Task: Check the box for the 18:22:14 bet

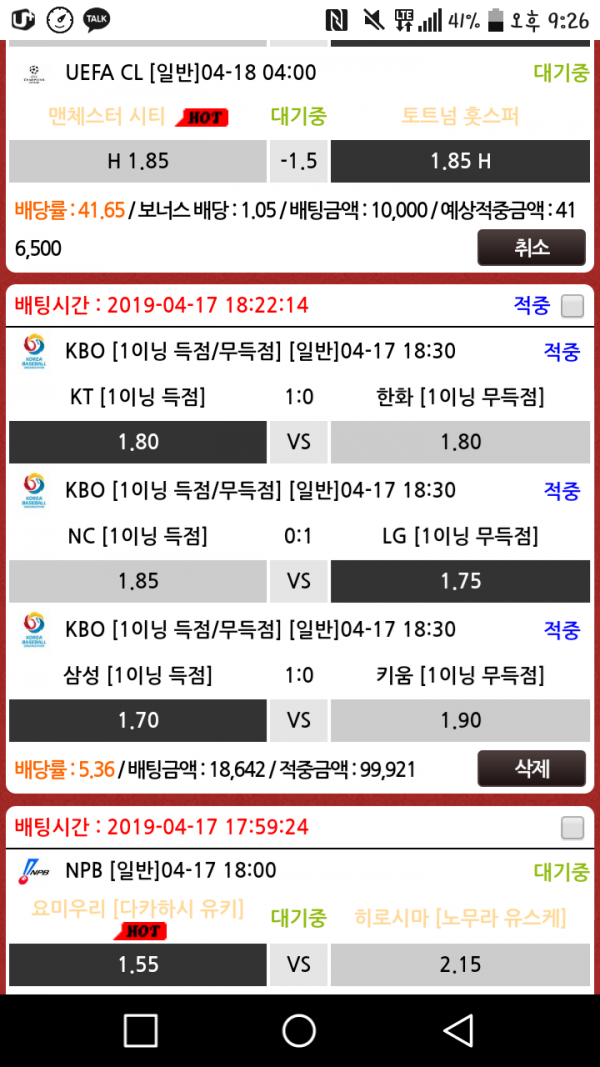Action: [x=572, y=306]
